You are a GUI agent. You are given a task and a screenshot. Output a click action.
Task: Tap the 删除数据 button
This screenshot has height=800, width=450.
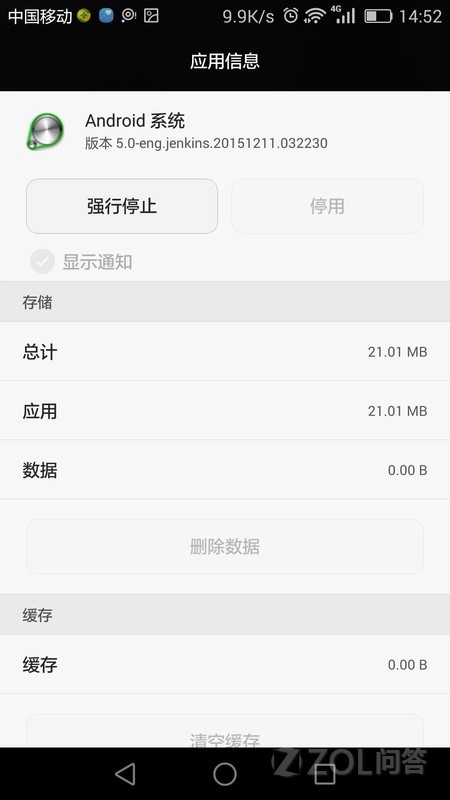tap(225, 546)
